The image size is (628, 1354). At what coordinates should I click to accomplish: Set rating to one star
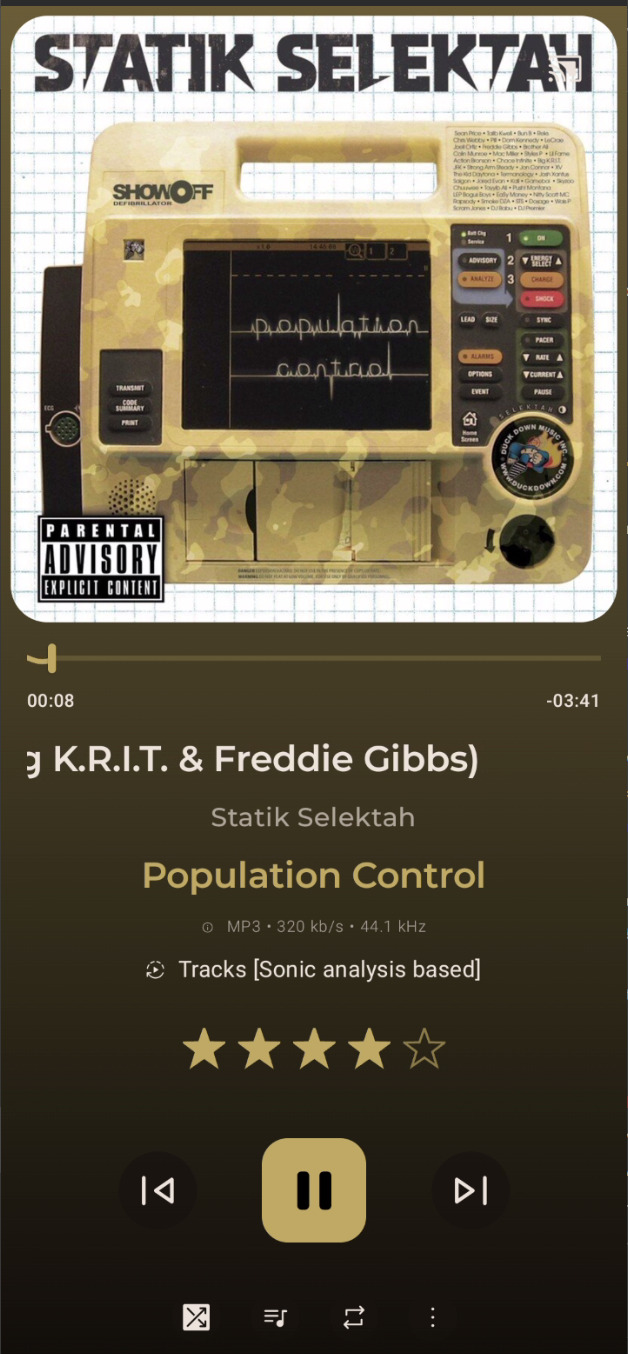[x=205, y=1051]
